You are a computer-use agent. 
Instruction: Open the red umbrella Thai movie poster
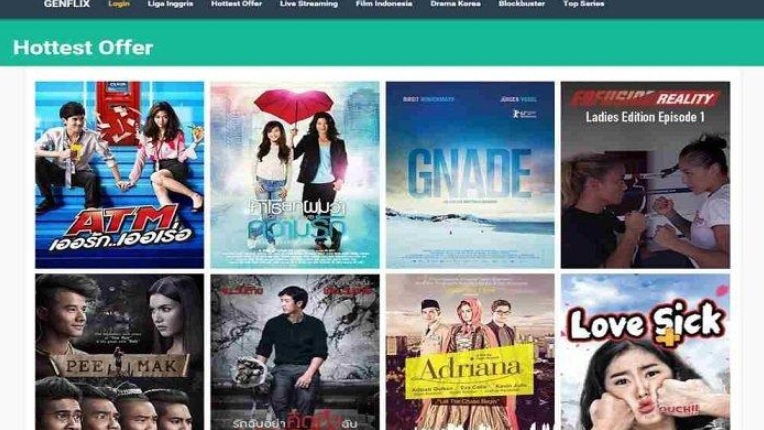pos(294,174)
